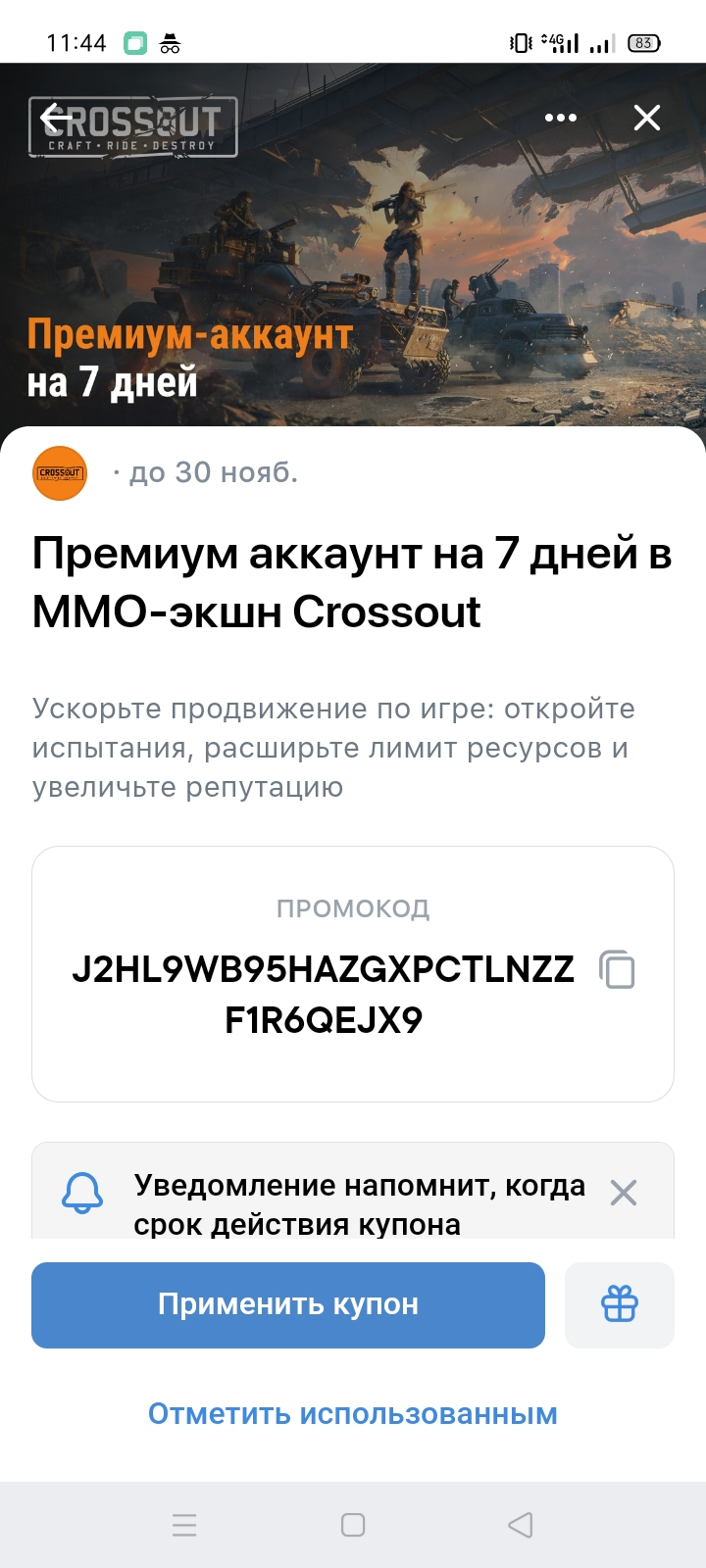The width and height of the screenshot is (706, 1568).
Task: Copy the promo code to clipboard
Action: 618,970
